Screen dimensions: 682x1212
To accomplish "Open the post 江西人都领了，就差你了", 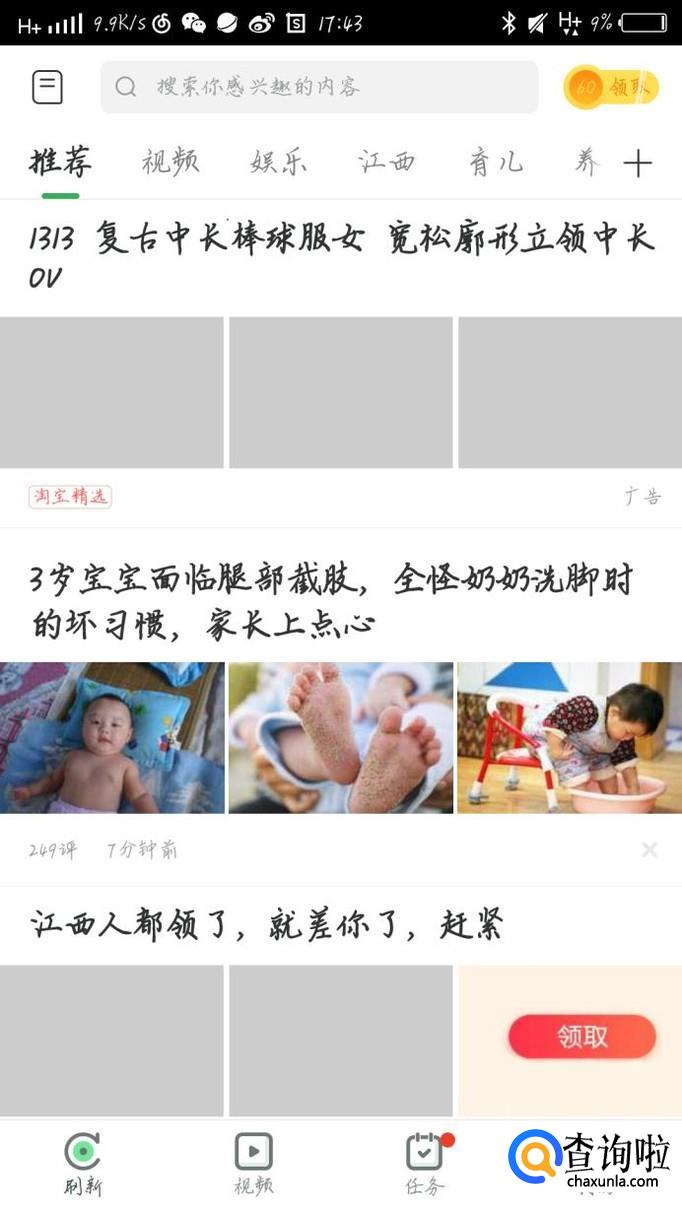I will (x=265, y=925).
